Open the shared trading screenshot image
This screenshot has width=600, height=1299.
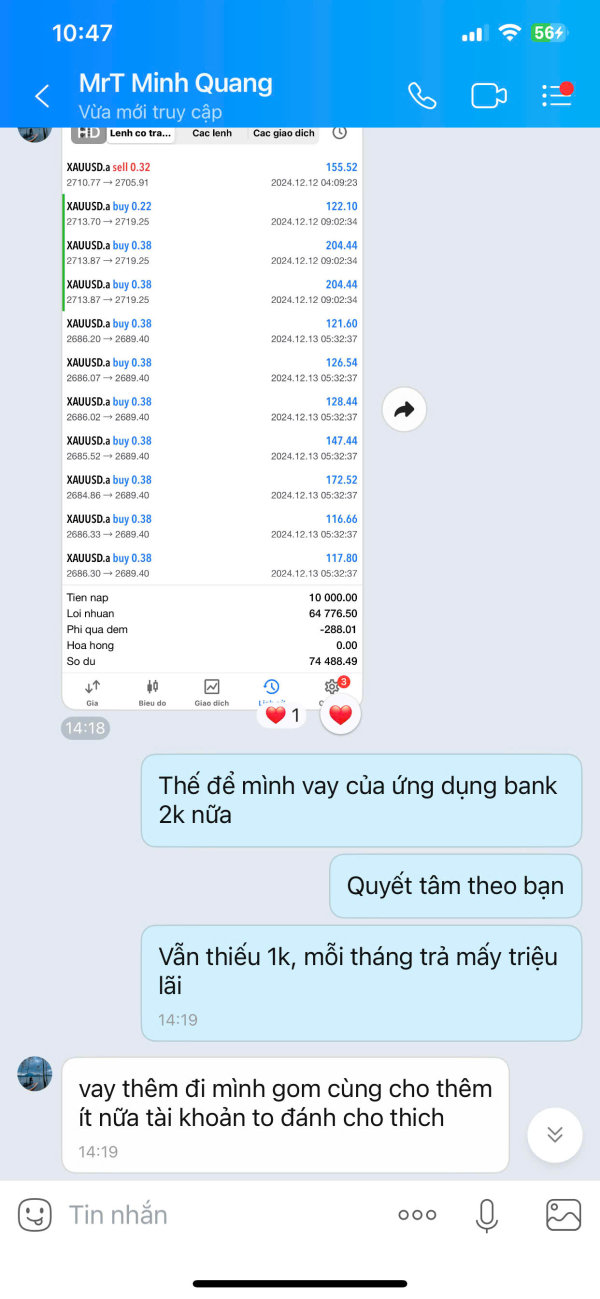point(212,417)
